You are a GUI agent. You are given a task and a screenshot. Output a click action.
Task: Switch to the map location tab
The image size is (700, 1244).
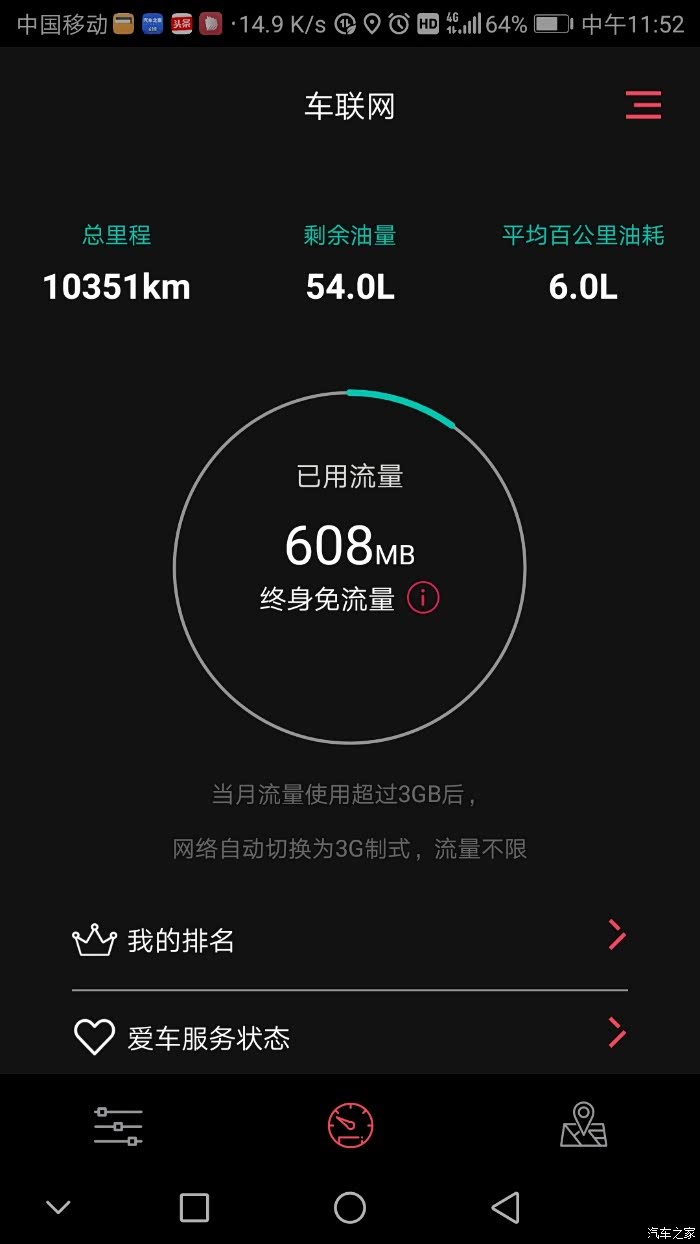(x=584, y=1125)
